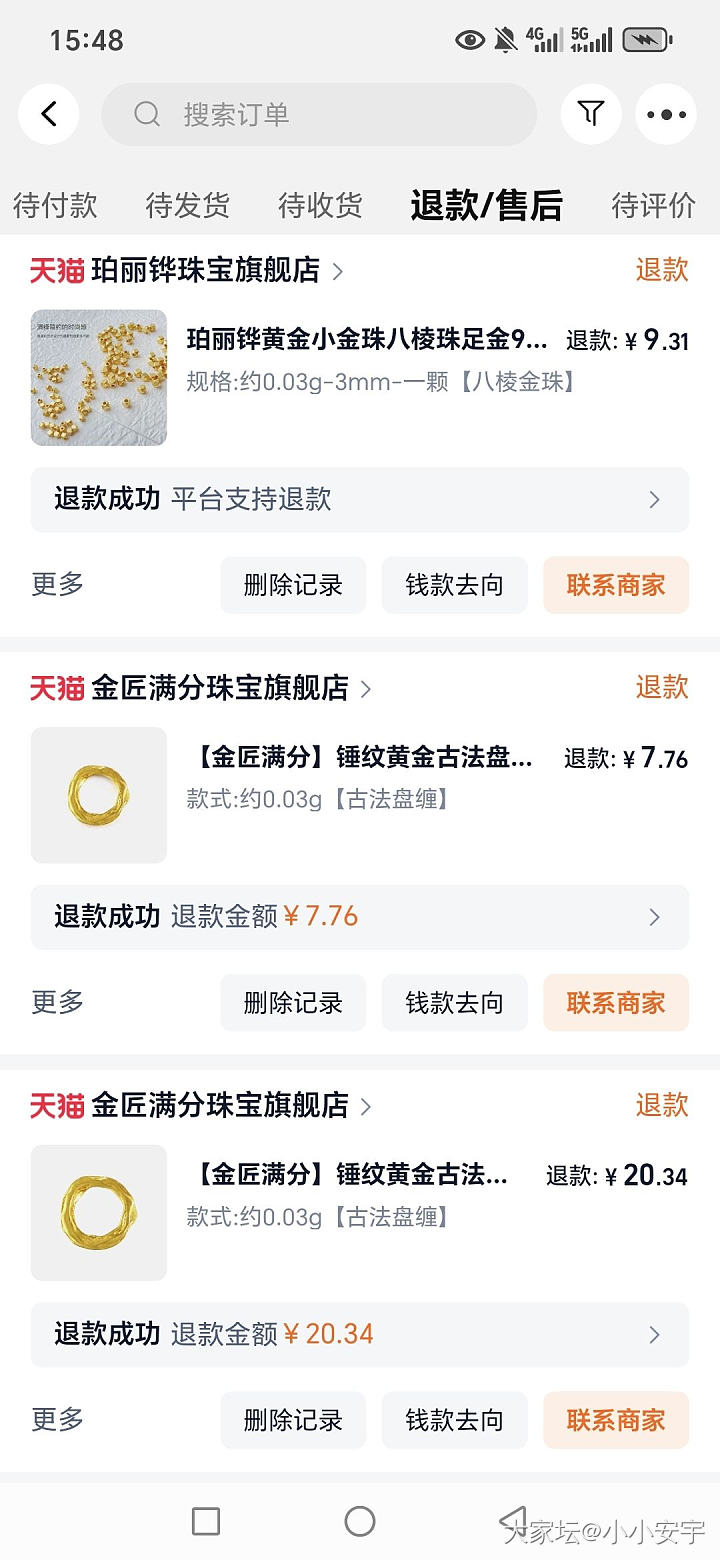Delete the ¥7.76 refund record

point(293,1002)
